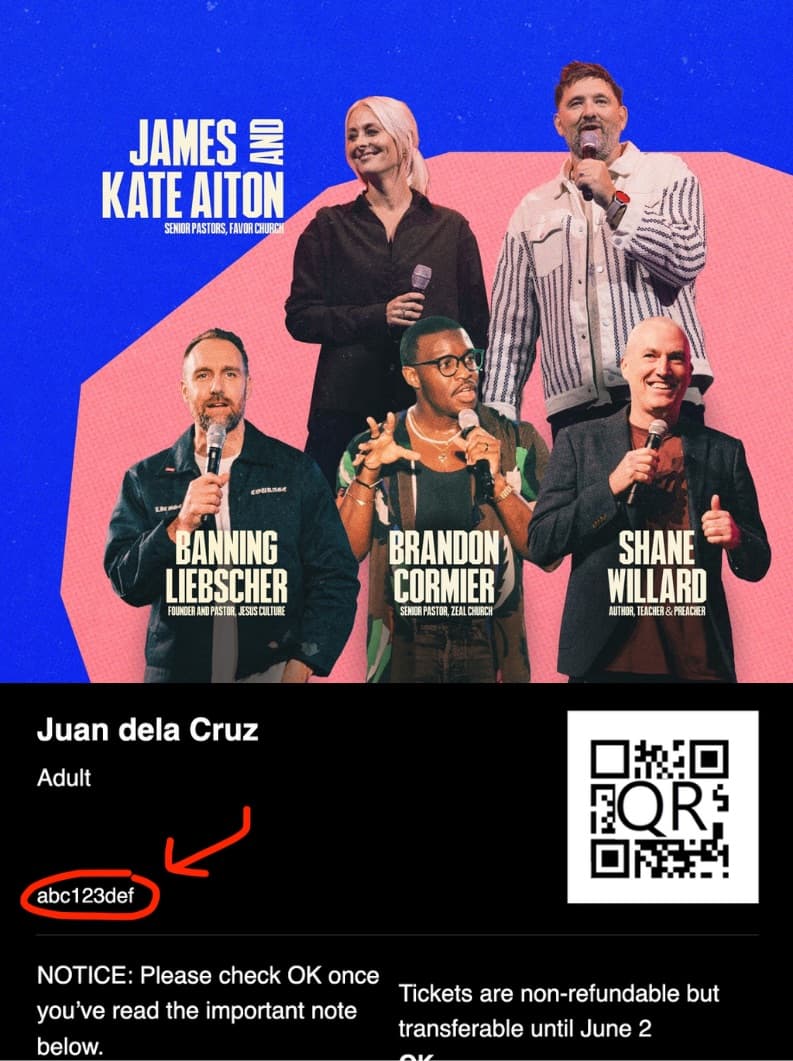Open the event poster header section

[x=396, y=340]
